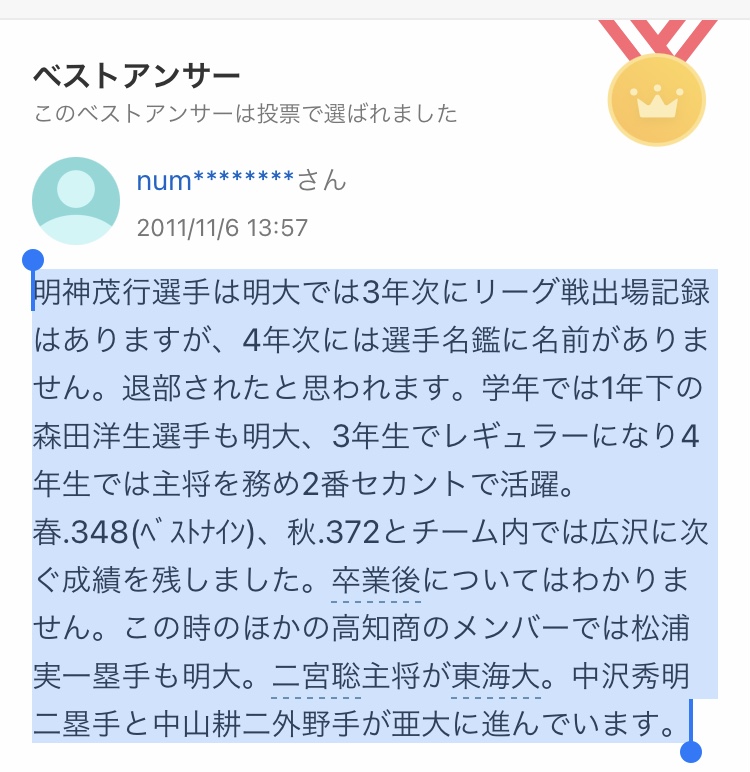
Task: Open the underlined 東海大 keyword link
Action: 496,676
